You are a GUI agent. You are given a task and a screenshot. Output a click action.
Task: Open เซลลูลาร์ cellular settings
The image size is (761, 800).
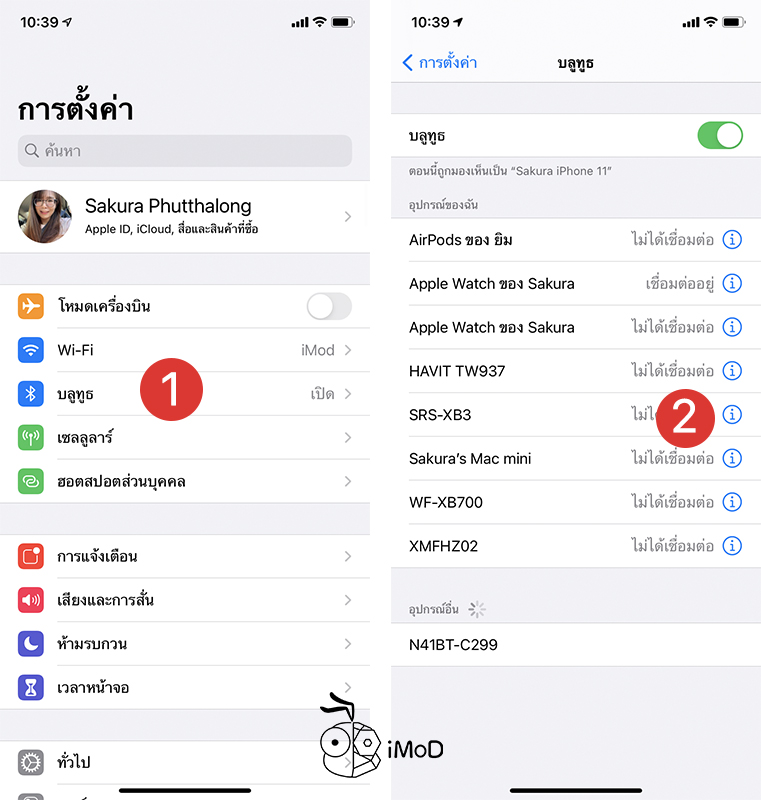[185, 438]
